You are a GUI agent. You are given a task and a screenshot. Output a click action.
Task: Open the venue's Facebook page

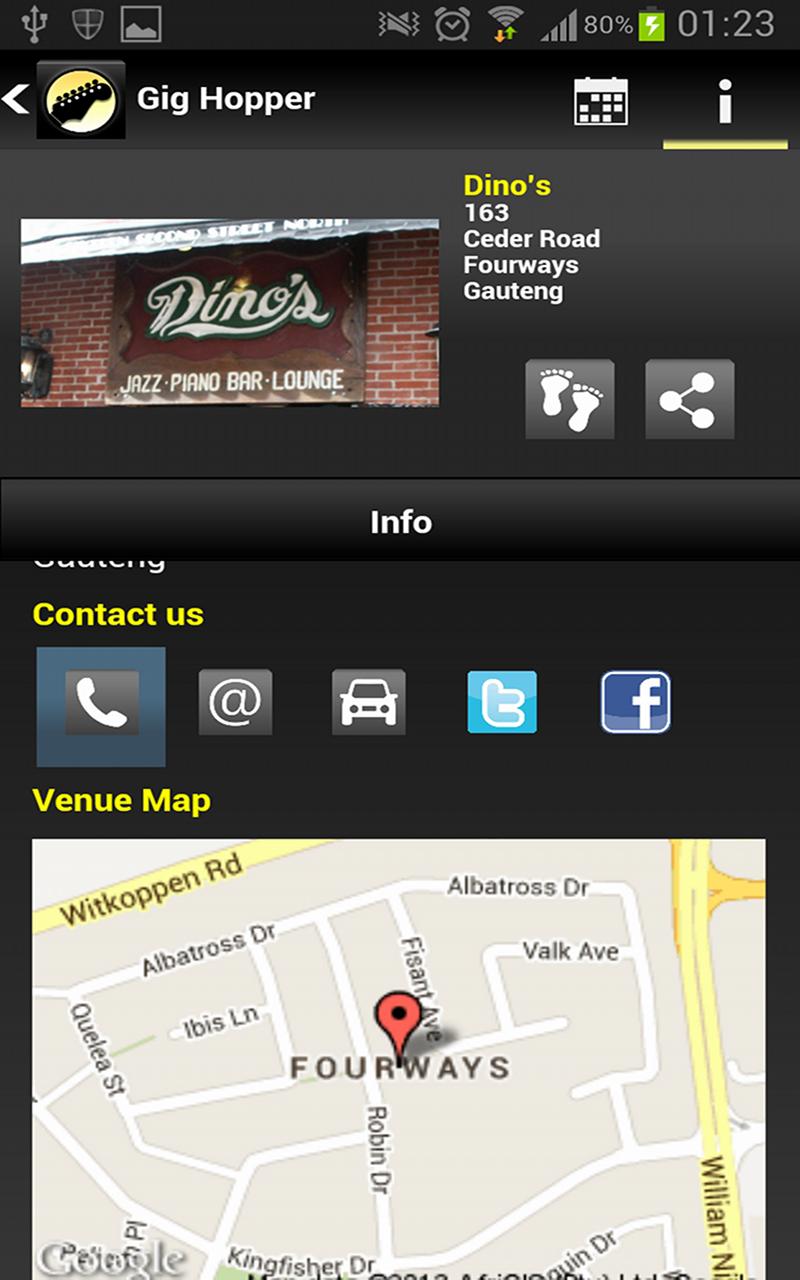point(636,702)
